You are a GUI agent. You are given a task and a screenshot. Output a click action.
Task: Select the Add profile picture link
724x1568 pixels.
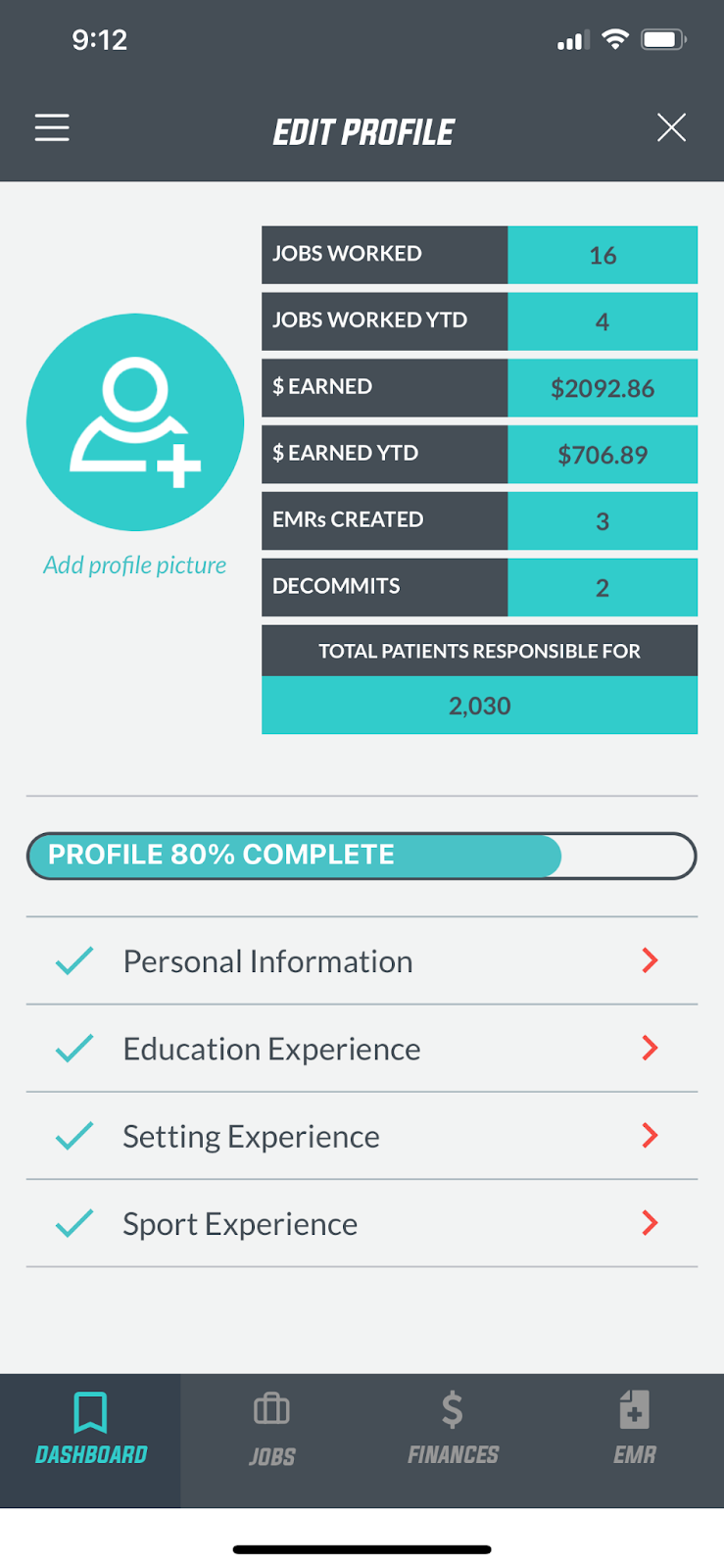tap(135, 565)
